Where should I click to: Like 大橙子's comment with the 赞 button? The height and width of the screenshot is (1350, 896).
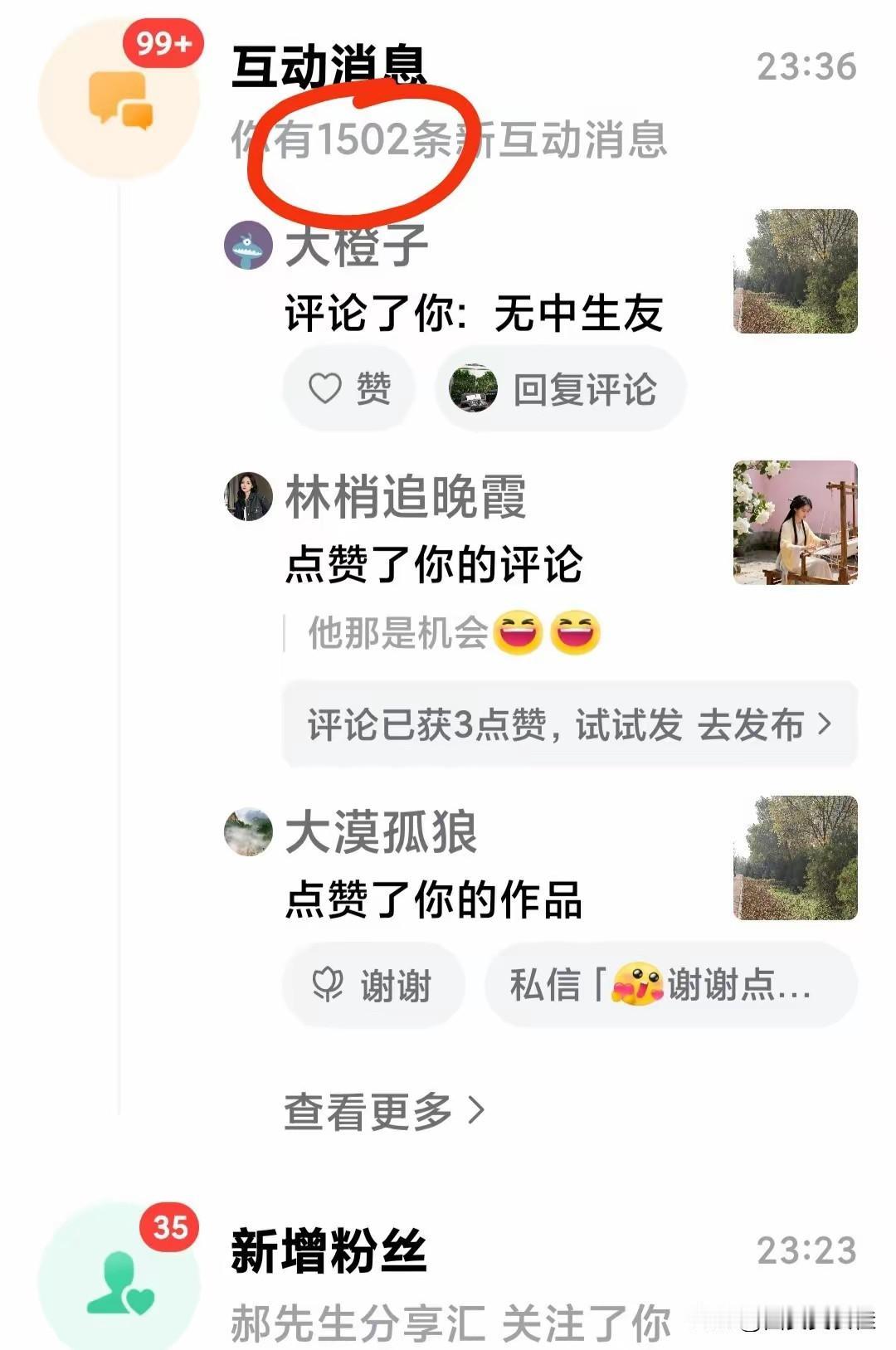(348, 387)
